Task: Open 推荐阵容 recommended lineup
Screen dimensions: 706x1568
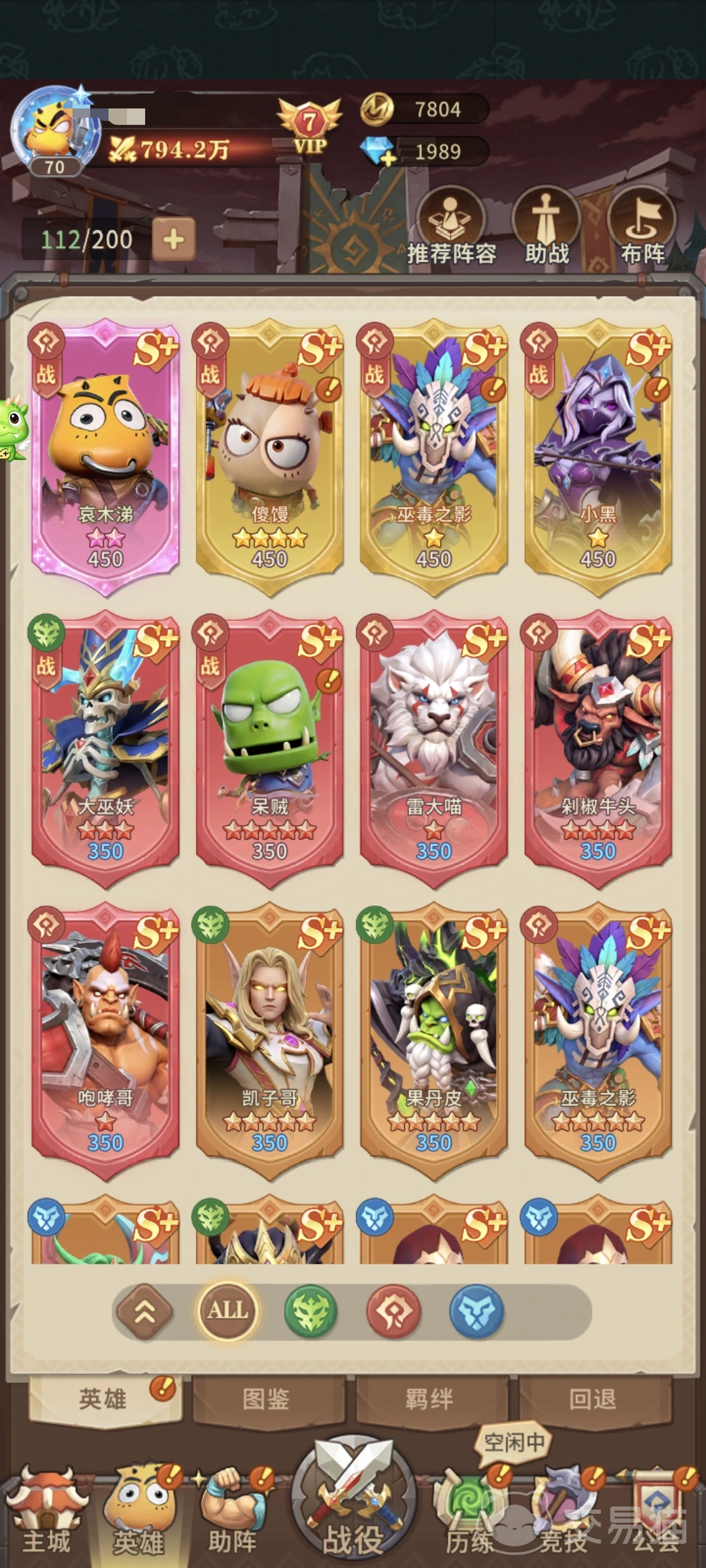Action: [451, 226]
